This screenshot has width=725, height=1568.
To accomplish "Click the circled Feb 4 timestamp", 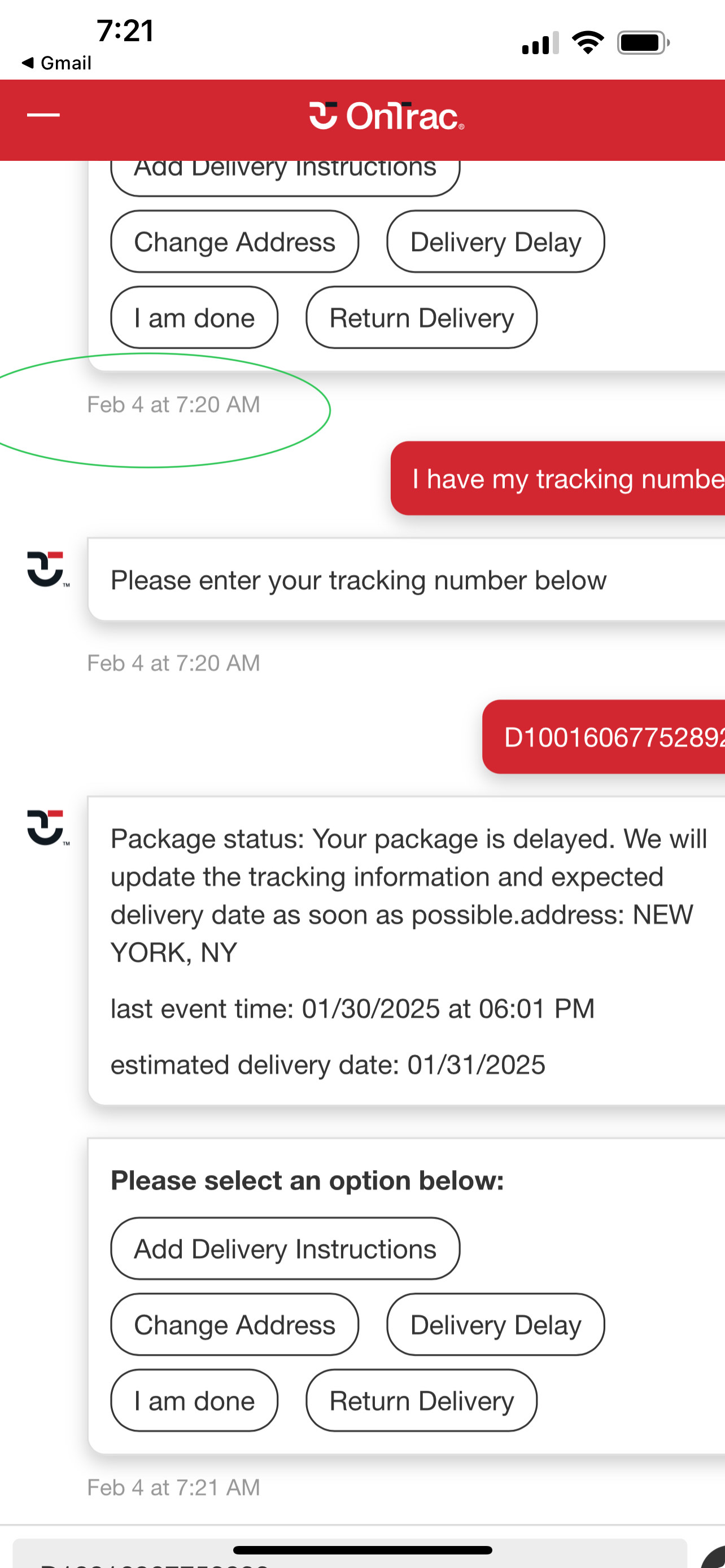I will pyautogui.click(x=172, y=404).
